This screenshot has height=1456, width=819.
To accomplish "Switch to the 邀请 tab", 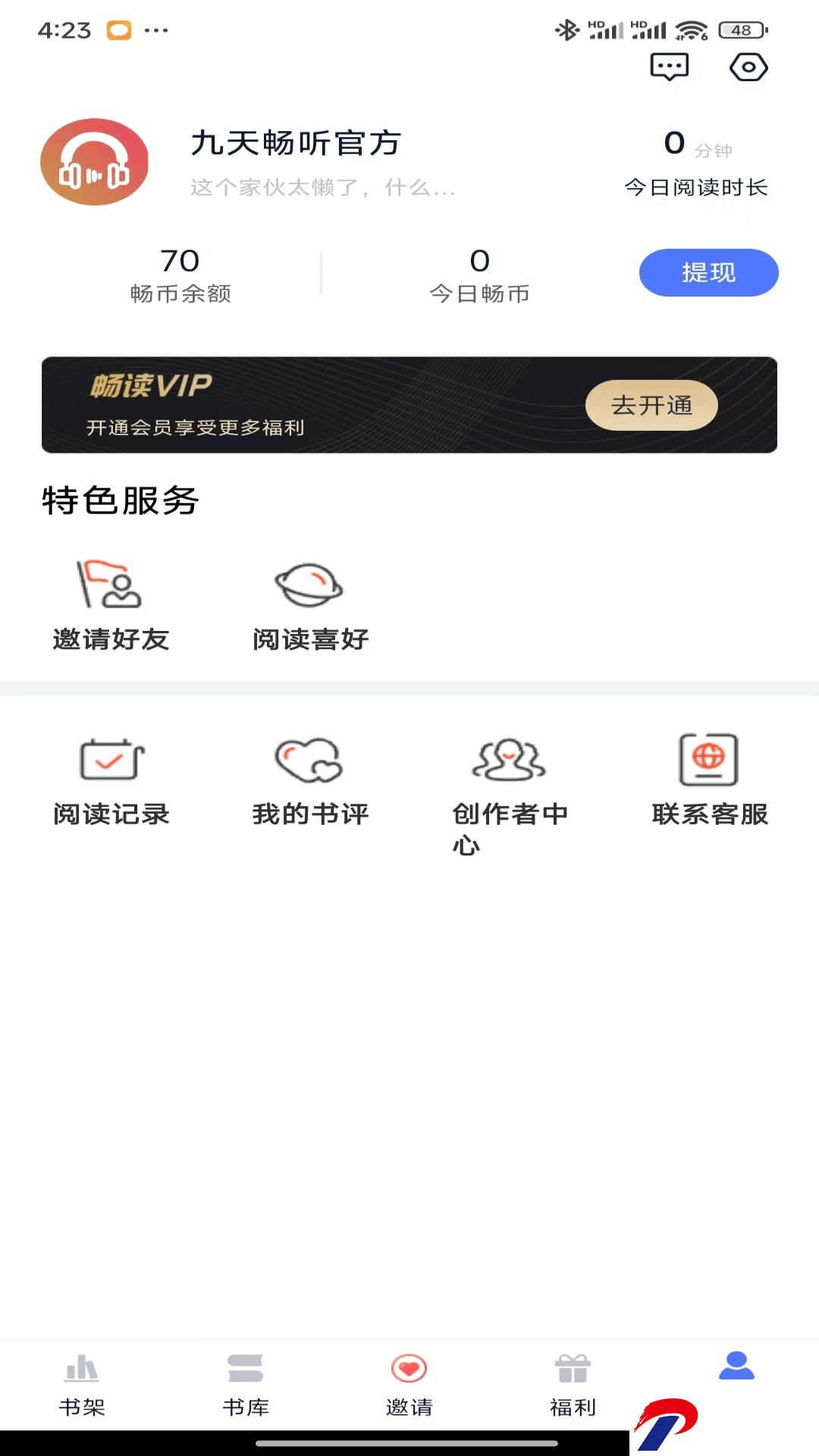I will 409,1385.
